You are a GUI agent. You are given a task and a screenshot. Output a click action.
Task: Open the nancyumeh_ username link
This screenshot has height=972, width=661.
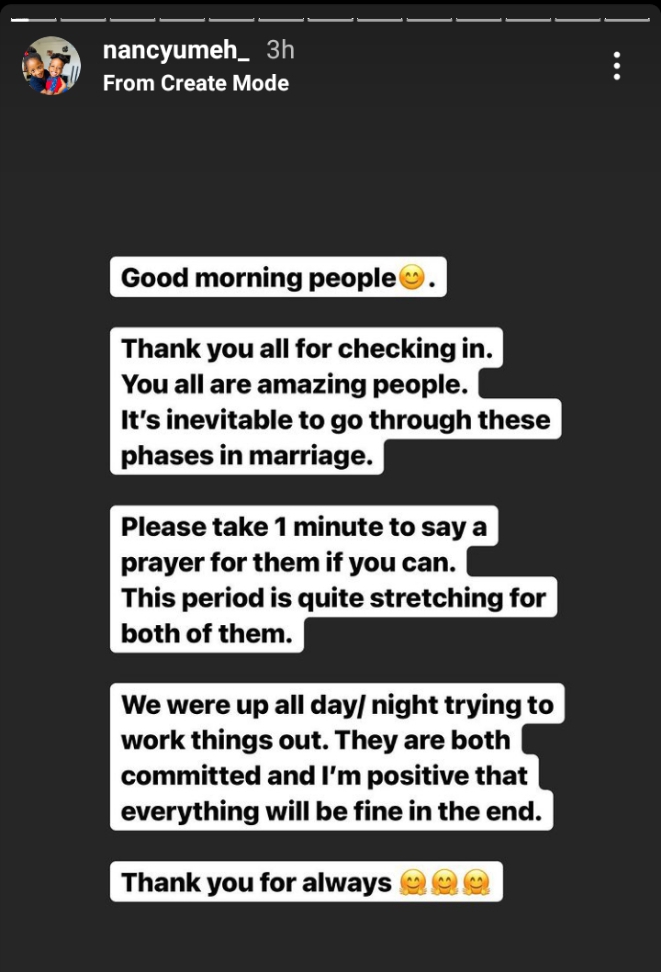[176, 50]
